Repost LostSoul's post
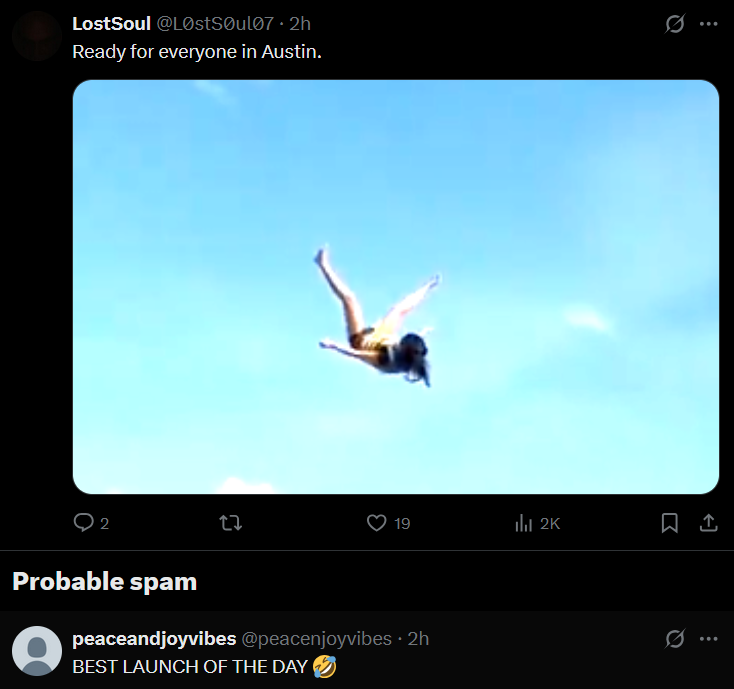 tap(231, 522)
